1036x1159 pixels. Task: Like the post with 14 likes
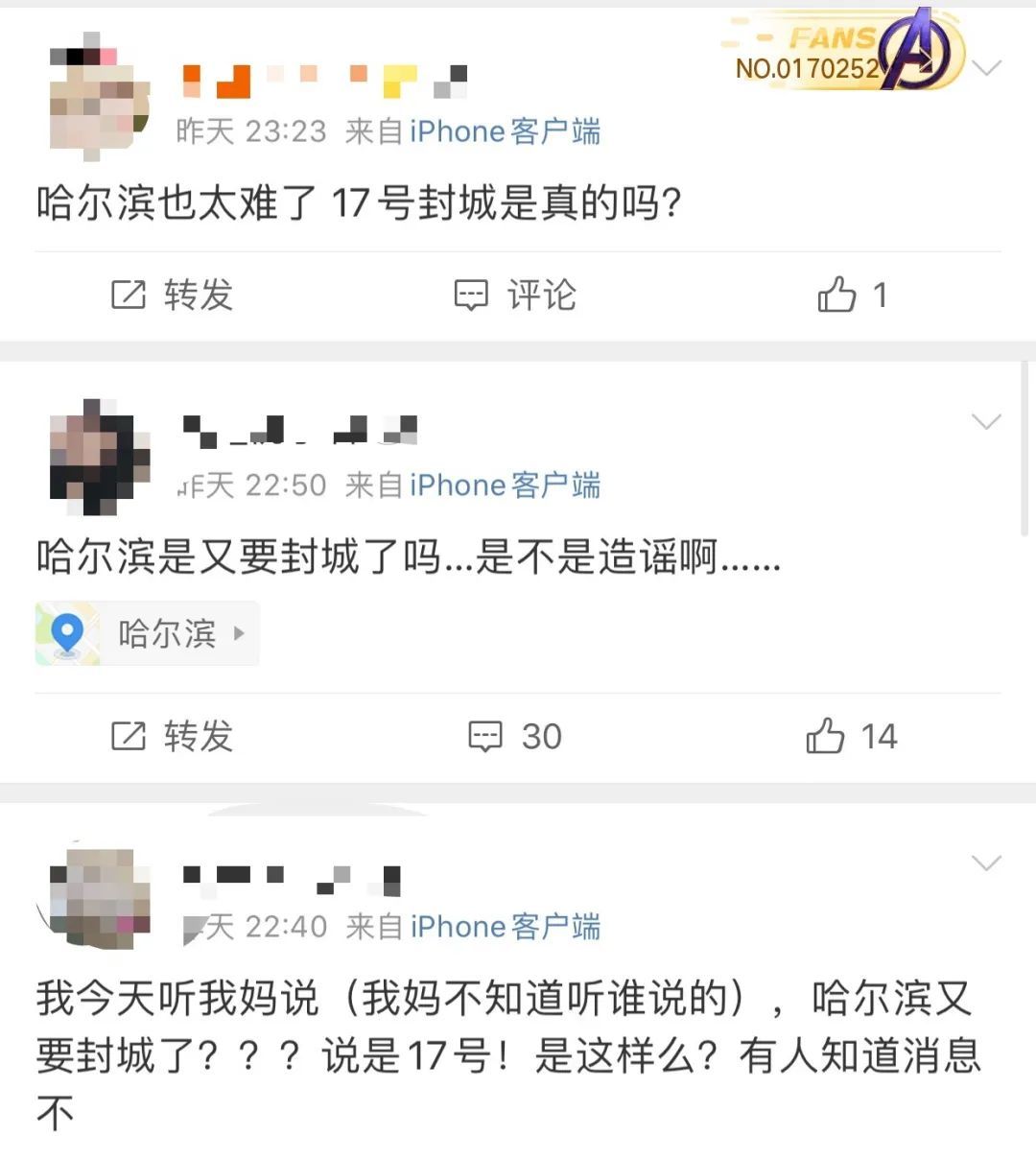851,736
